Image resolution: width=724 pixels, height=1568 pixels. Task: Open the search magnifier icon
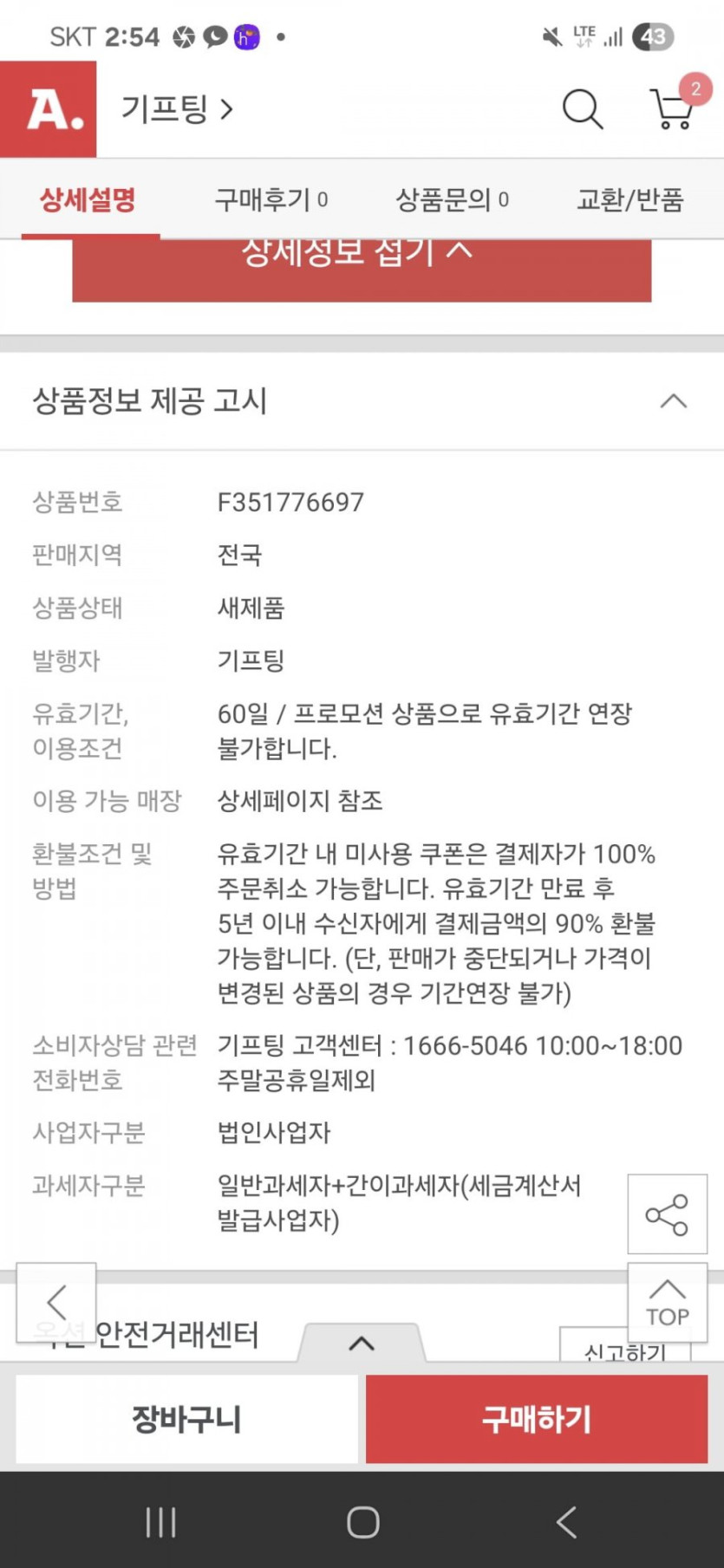583,109
